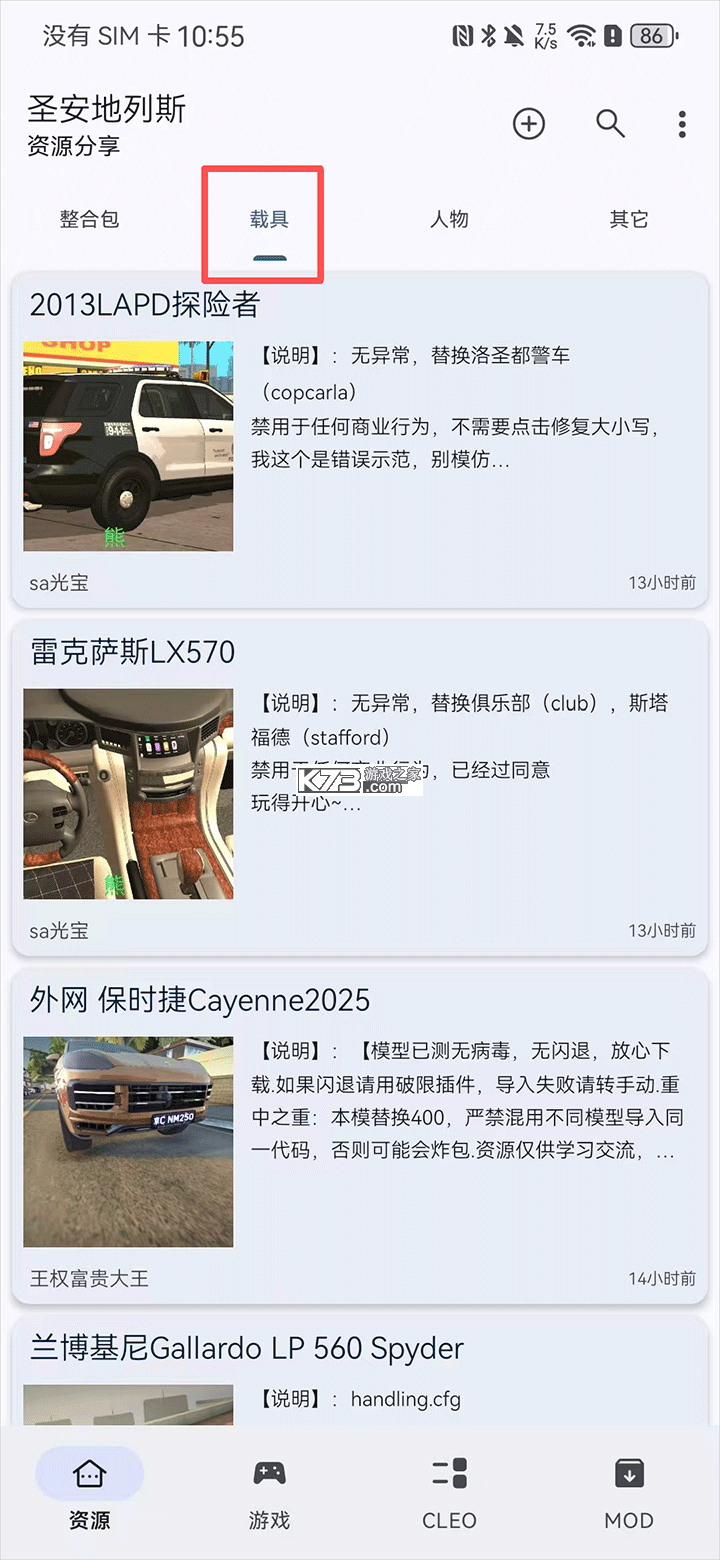Click the LAPD police car thumbnail
720x1560 pixels.
coord(128,447)
